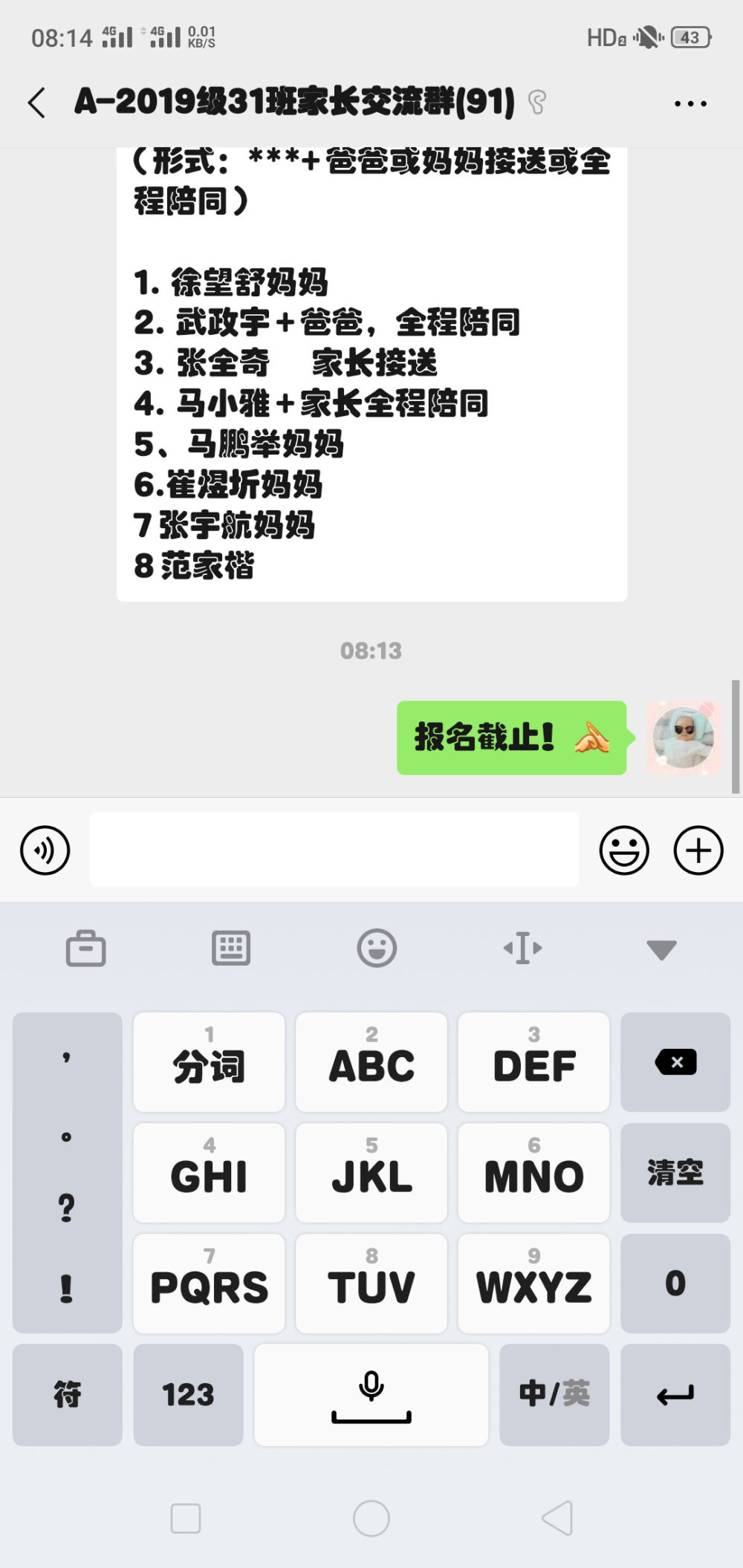Open the keyboard toolbox icon

pos(86,948)
